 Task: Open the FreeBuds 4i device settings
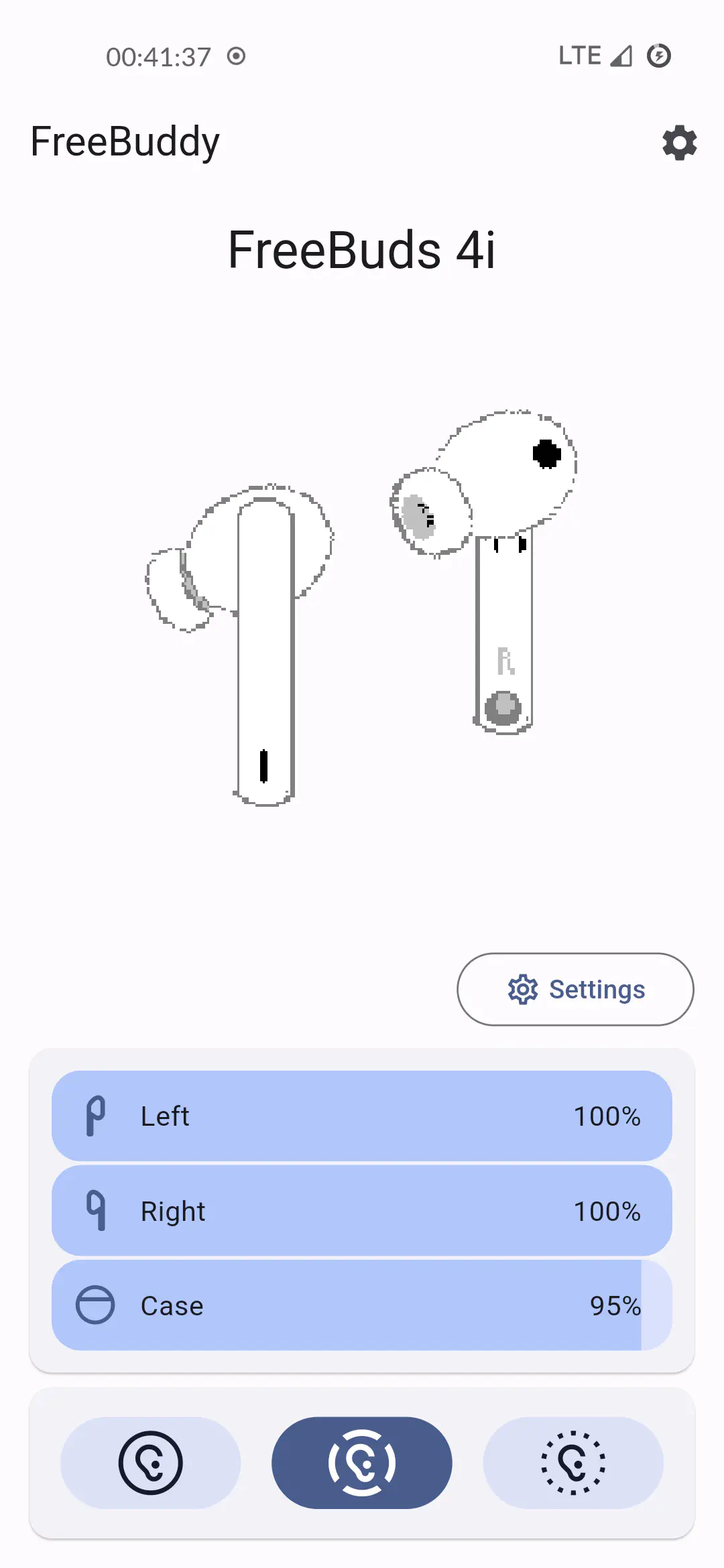575,989
